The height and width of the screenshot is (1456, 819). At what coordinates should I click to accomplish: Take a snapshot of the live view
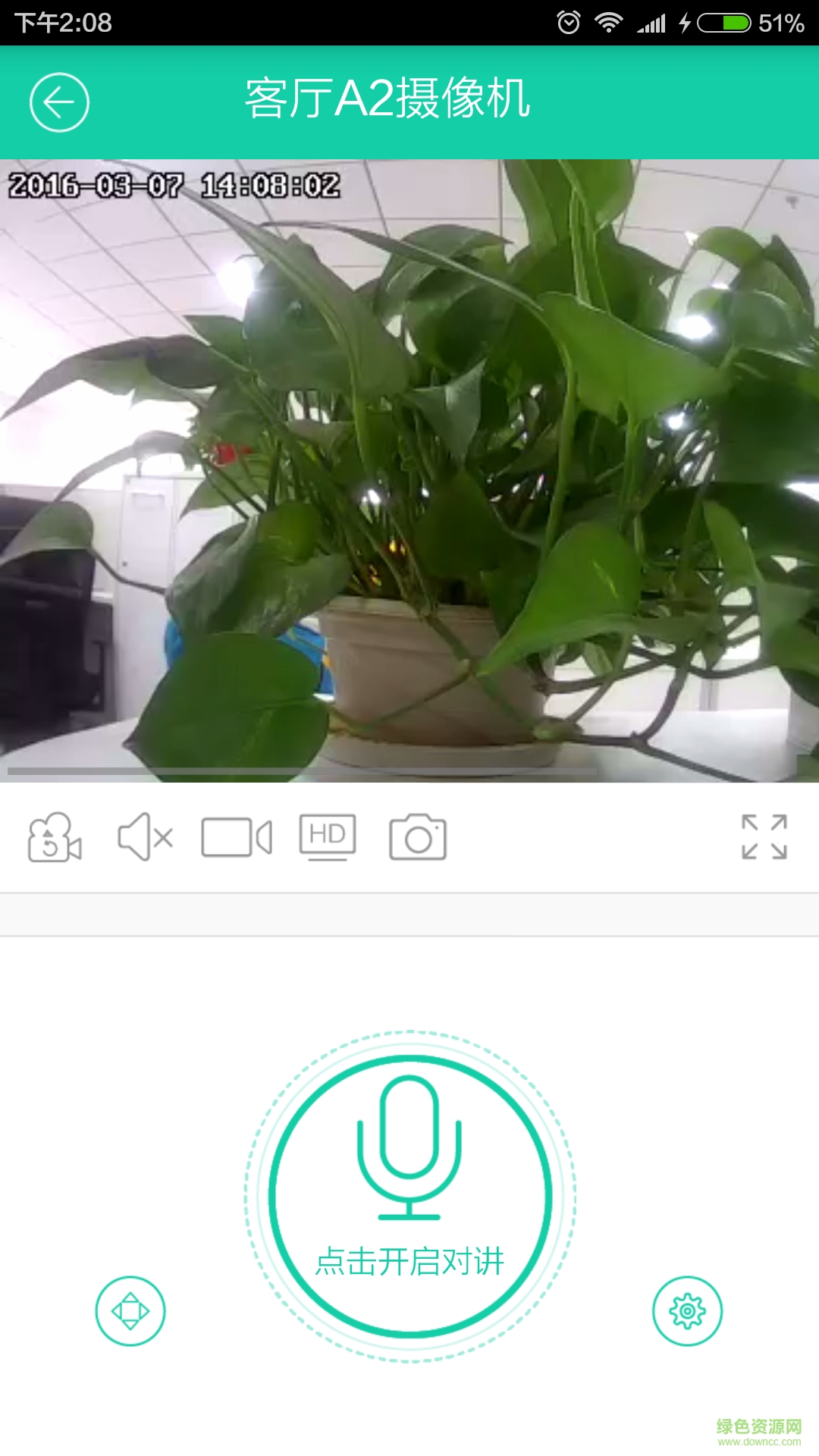[418, 837]
